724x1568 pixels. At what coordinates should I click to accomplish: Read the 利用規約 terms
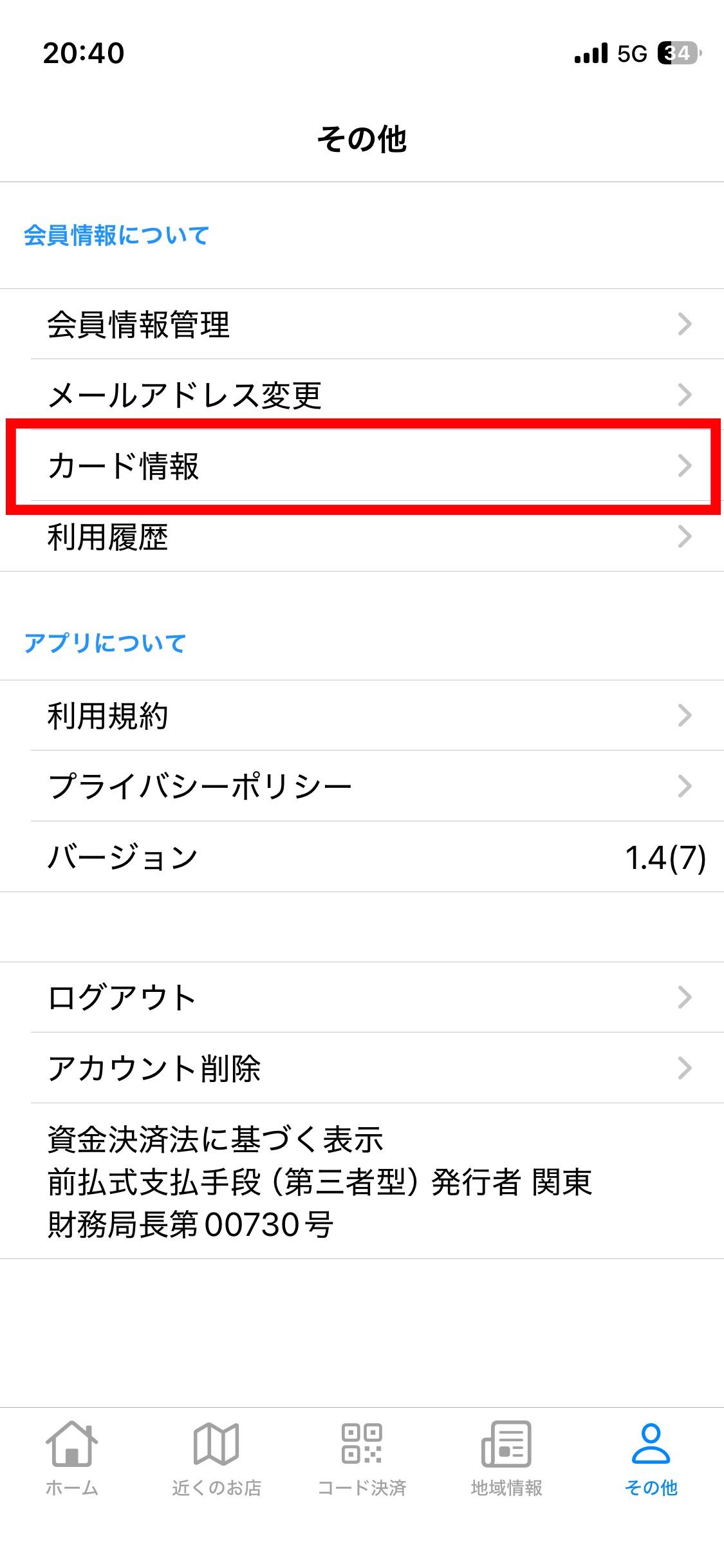pyautogui.click(x=362, y=715)
